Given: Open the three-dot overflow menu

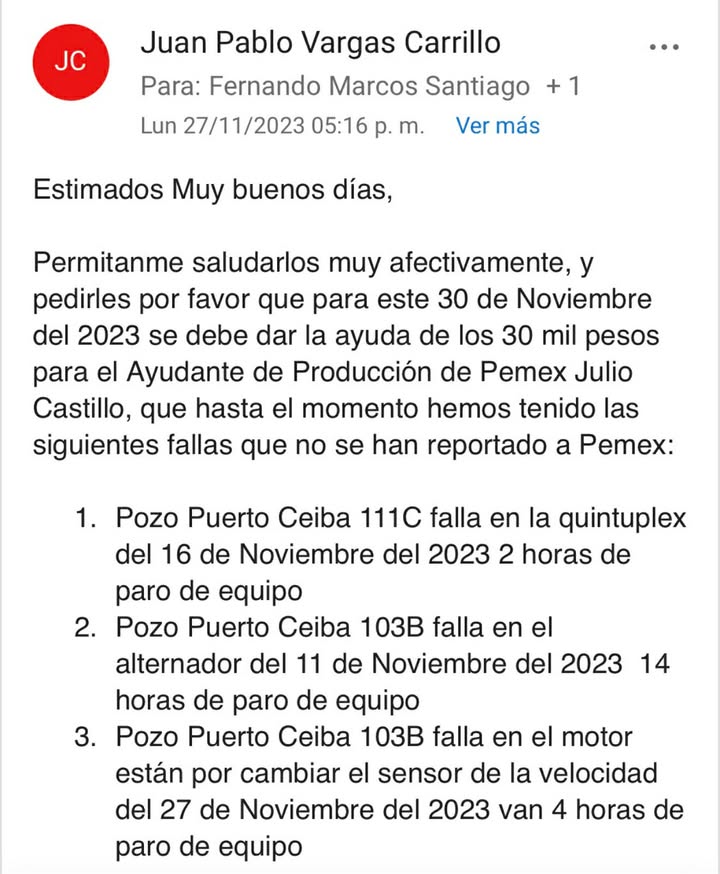Looking at the screenshot, I should (664, 47).
